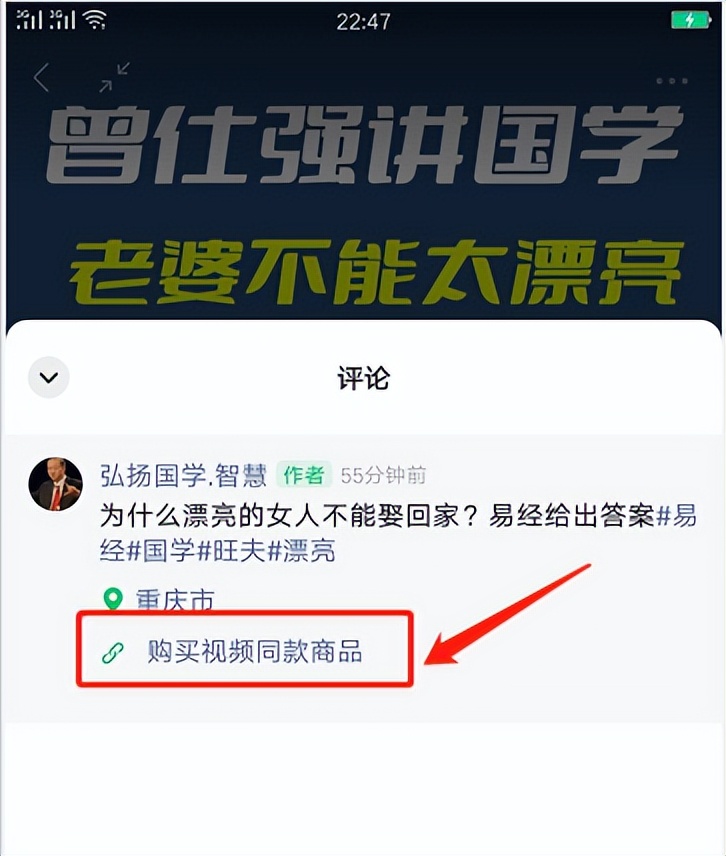
Task: Go back using the top-left arrow
Action: [x=41, y=77]
